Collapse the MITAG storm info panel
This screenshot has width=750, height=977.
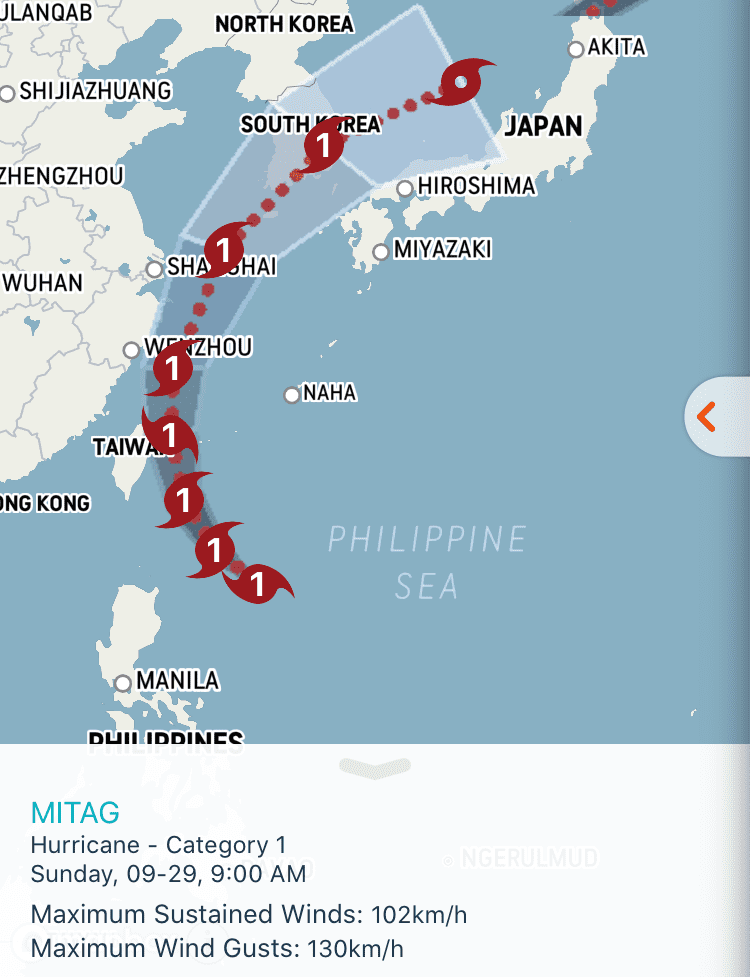coord(375,767)
